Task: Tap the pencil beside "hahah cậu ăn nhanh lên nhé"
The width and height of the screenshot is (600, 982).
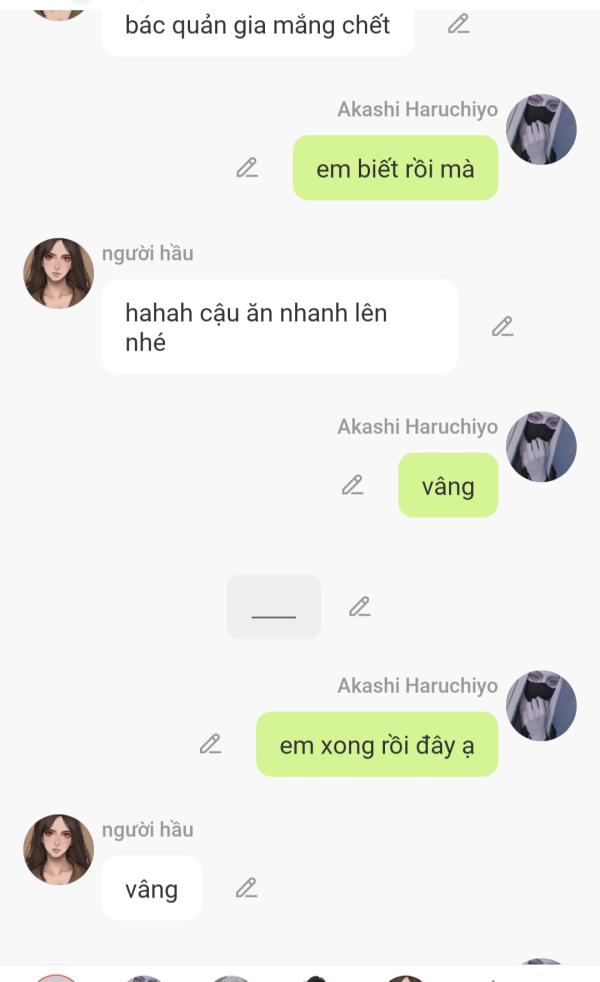Action: [502, 326]
